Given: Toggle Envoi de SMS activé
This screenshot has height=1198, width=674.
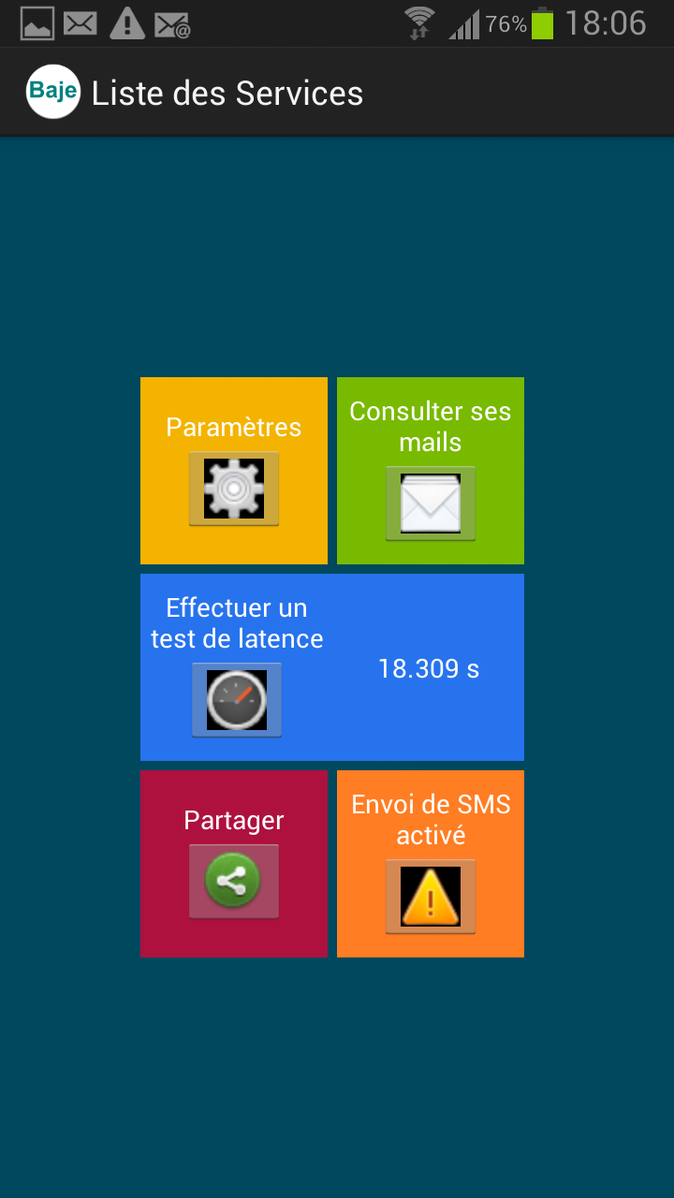Looking at the screenshot, I should click(430, 895).
